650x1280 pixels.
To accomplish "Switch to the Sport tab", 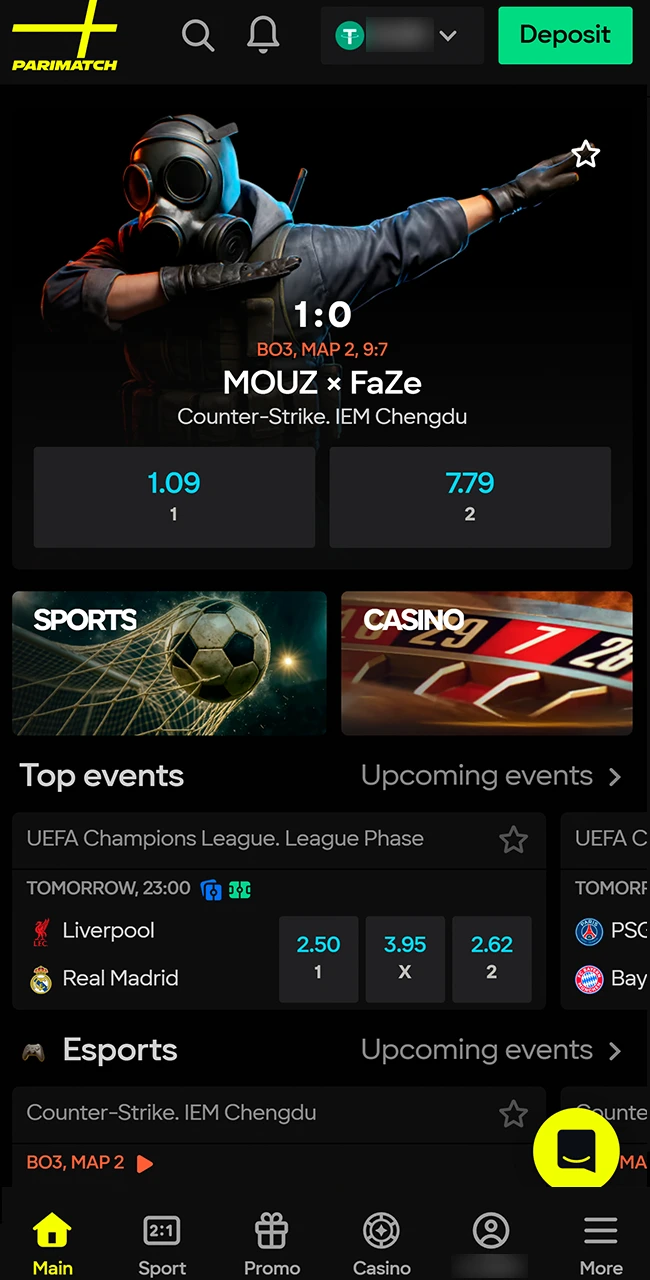I will [x=162, y=1245].
